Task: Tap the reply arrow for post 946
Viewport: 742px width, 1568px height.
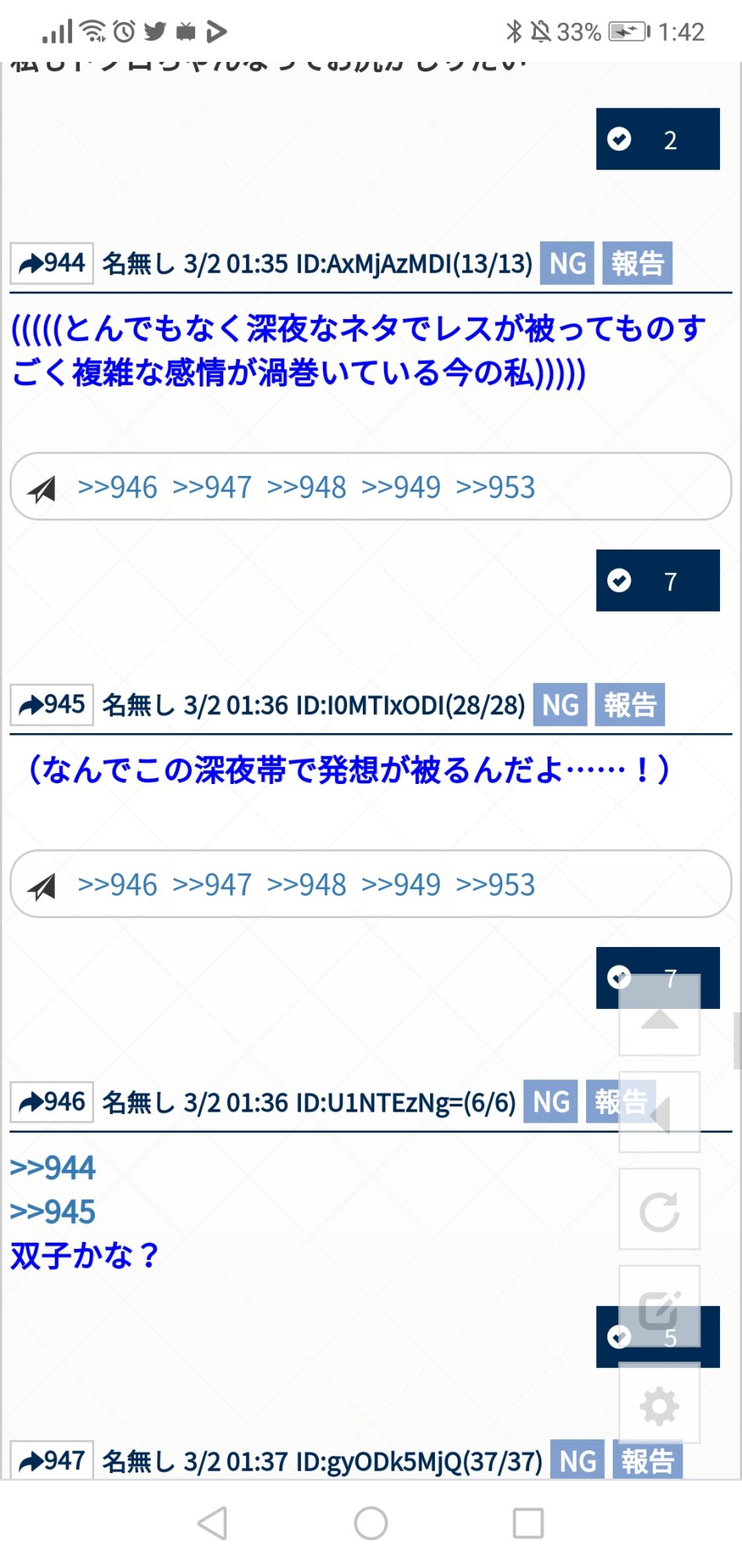Action: [x=52, y=1102]
